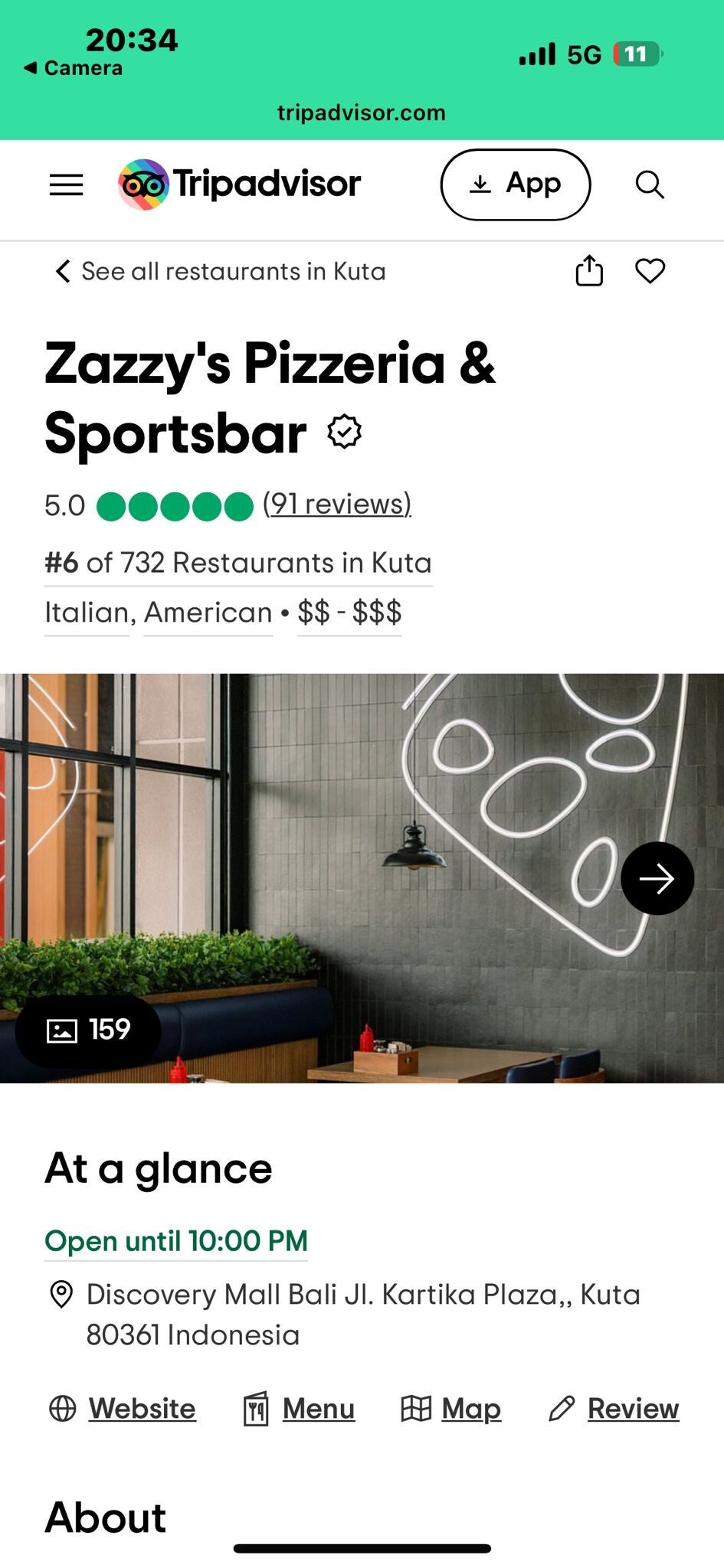Save restaurant with the heart icon
Viewport: 724px width, 1568px height.
tap(650, 270)
